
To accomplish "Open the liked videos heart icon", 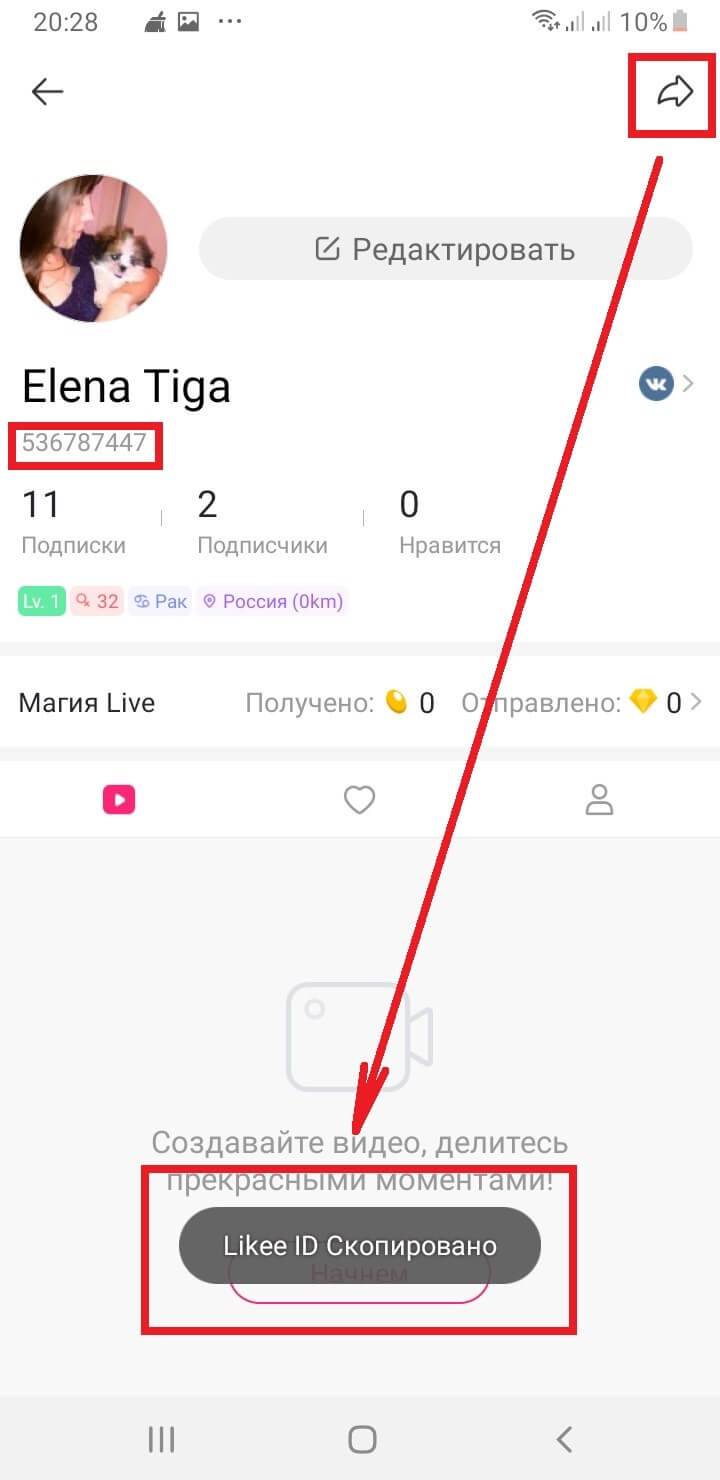I will tap(359, 799).
